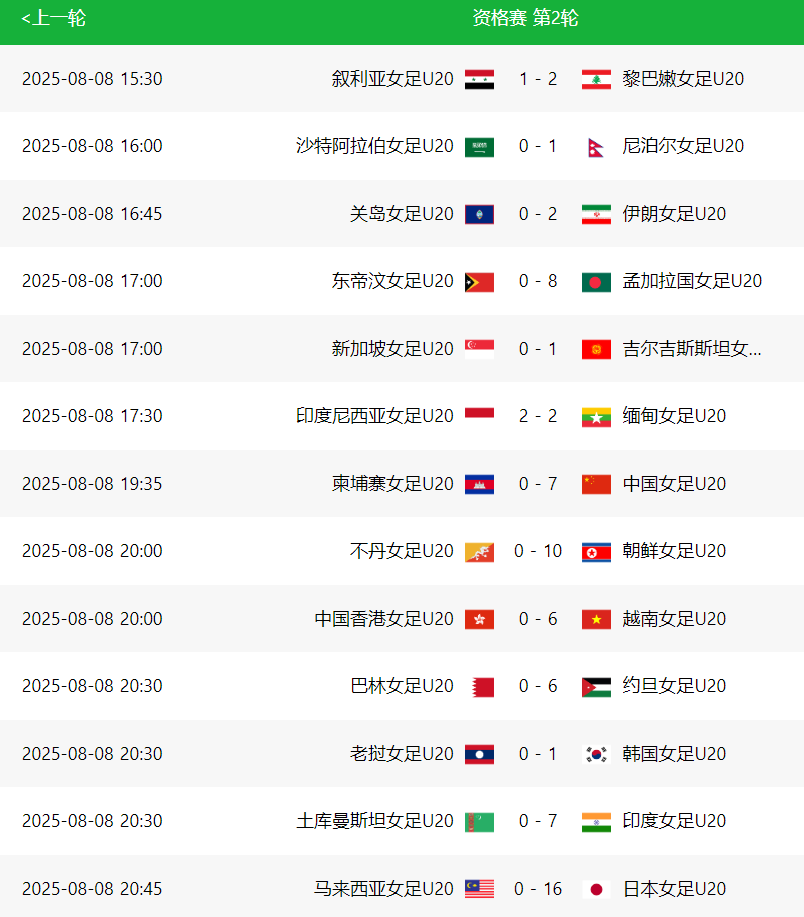View match 新加坡女足U20 vs 吉尔吉斯斯坦
The image size is (804, 917).
point(538,349)
